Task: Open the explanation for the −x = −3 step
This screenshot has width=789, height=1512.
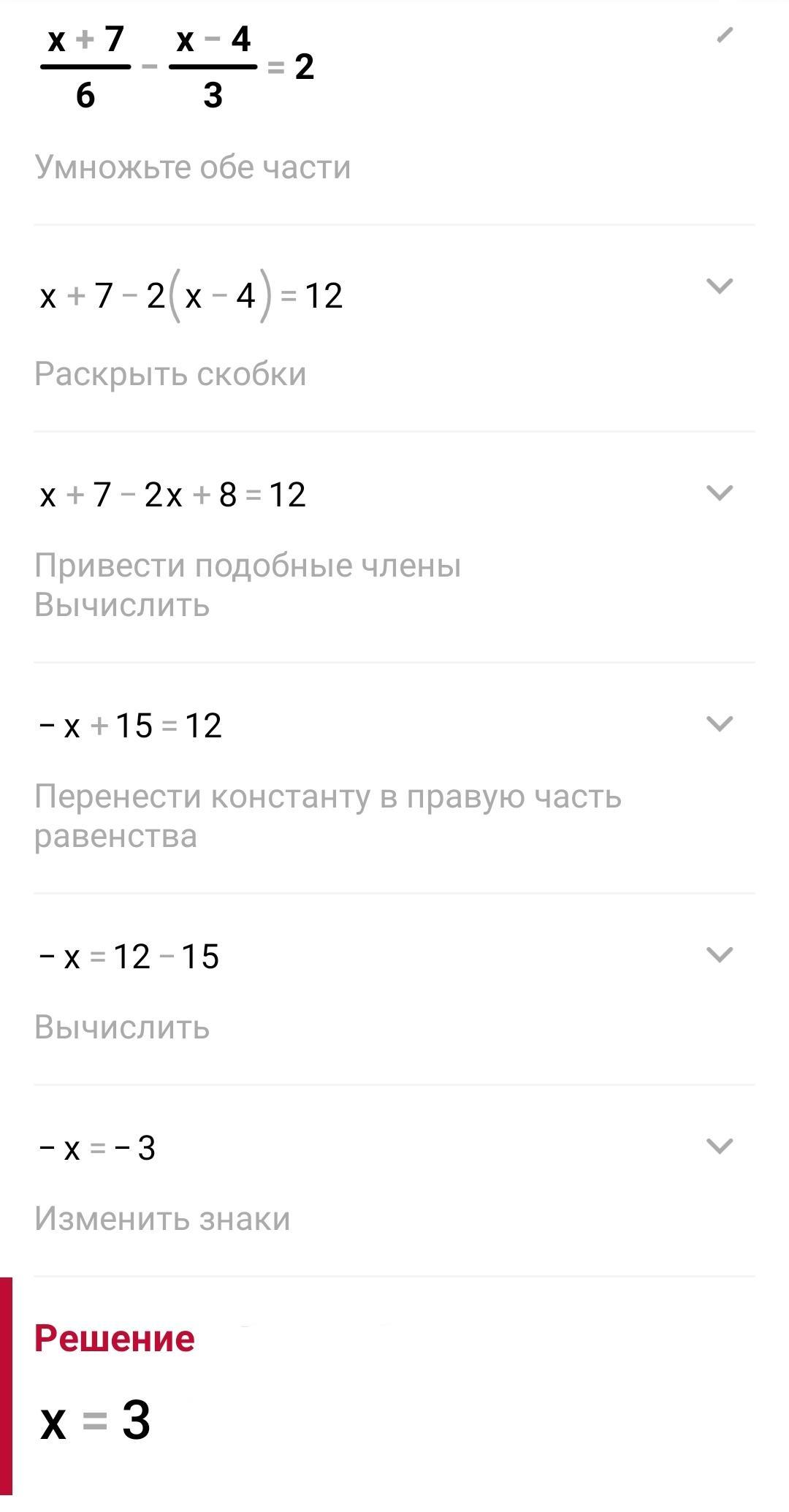Action: point(720,1146)
